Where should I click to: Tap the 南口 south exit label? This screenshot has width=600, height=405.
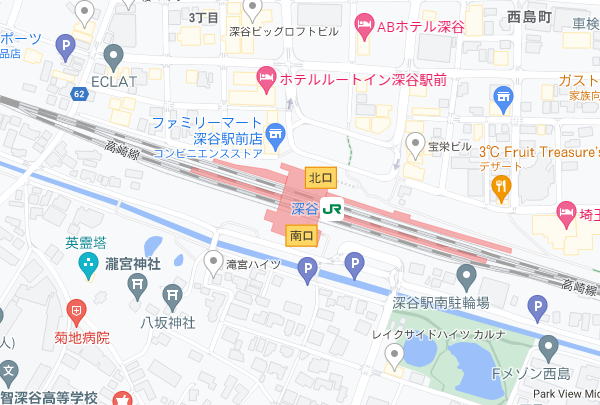301,235
